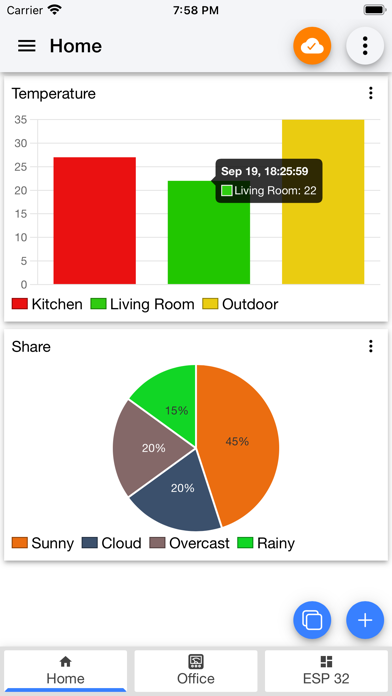Open the Share card's options menu
The image size is (392, 696).
(371, 346)
